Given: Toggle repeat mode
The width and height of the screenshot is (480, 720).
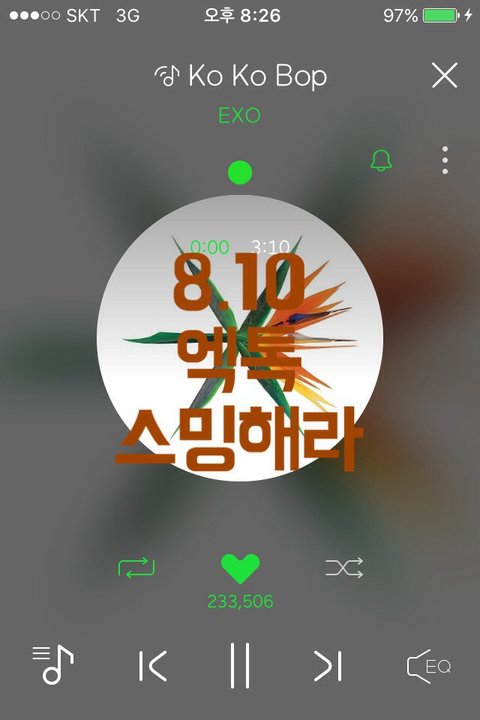Looking at the screenshot, I should tap(137, 568).
